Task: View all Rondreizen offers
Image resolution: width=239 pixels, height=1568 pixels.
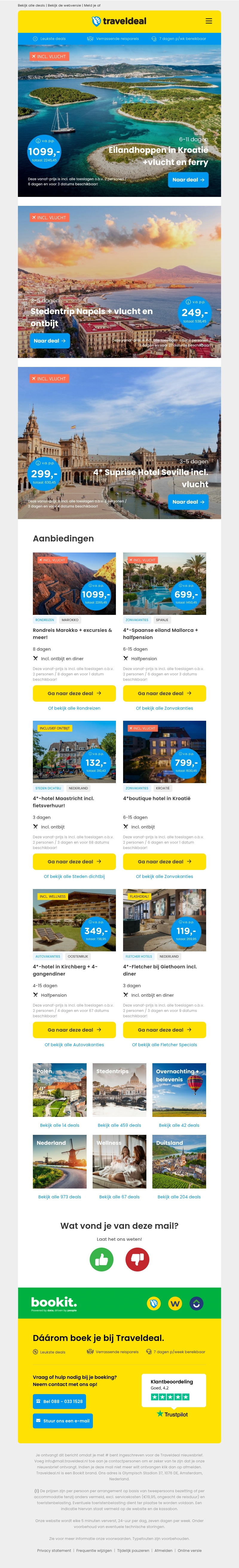Action: [74, 709]
